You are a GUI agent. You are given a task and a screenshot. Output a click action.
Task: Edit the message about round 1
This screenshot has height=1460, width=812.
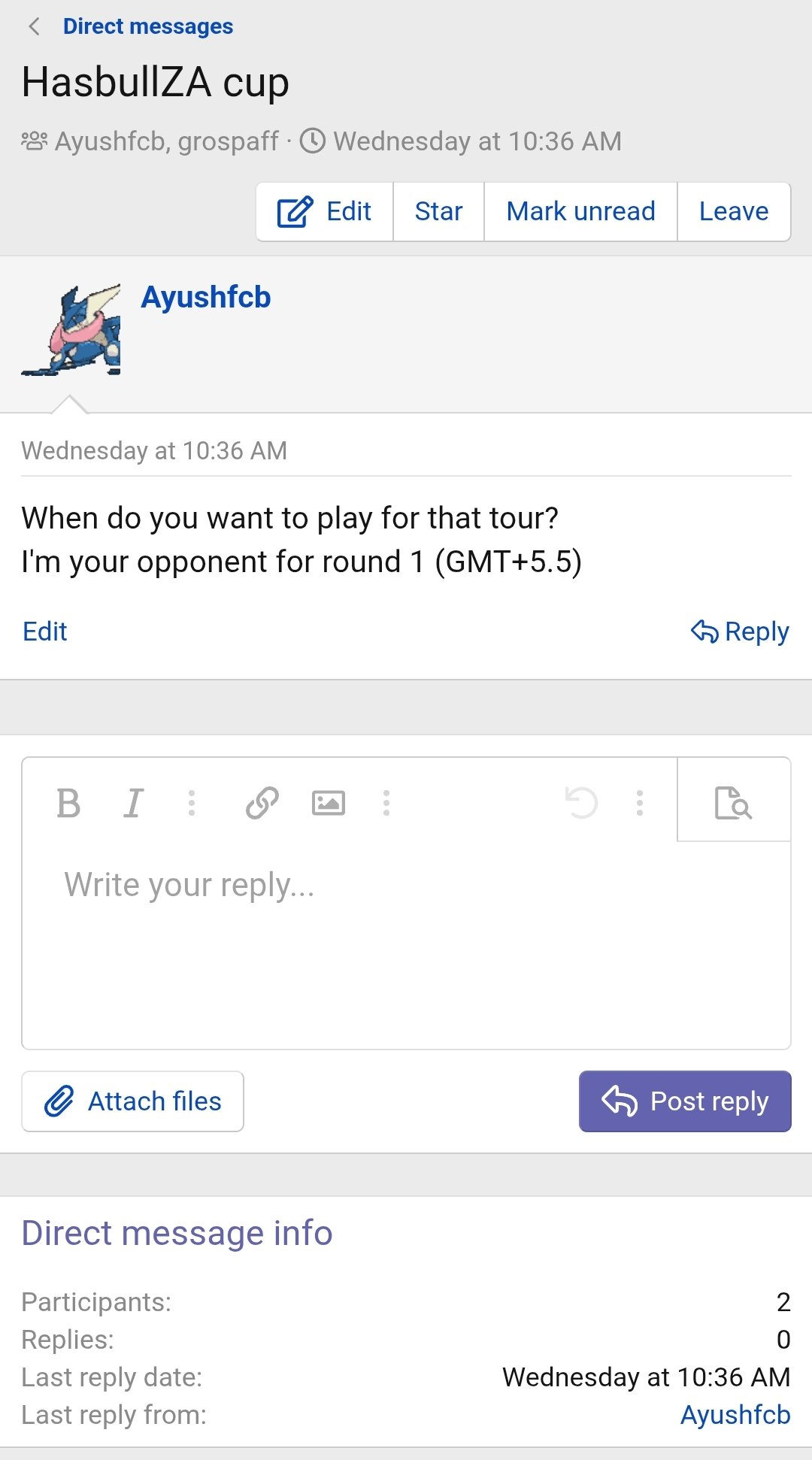pos(45,632)
